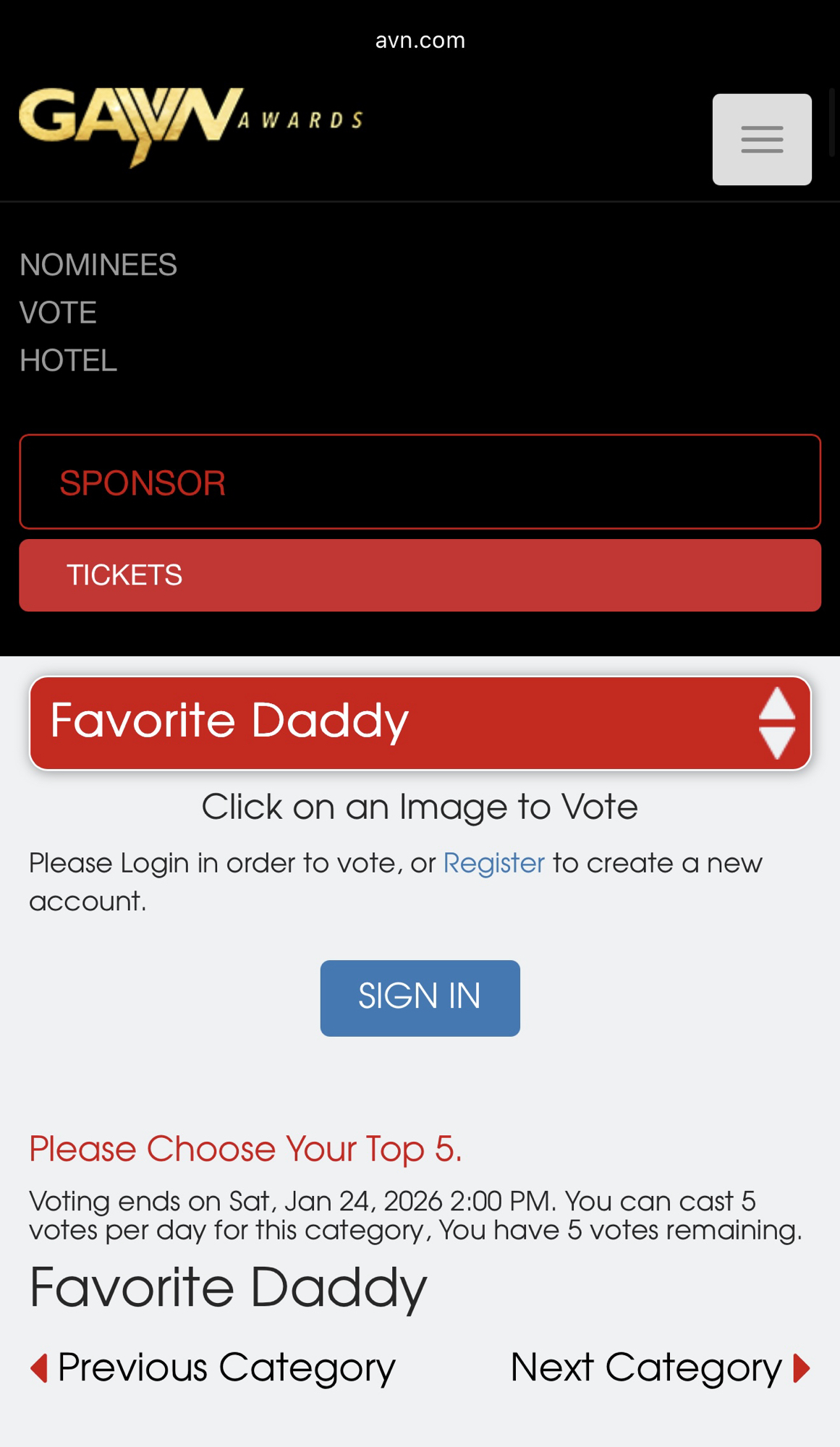Screen dimensions: 840x1447
Task: Go to the Vote page
Action: coord(58,313)
